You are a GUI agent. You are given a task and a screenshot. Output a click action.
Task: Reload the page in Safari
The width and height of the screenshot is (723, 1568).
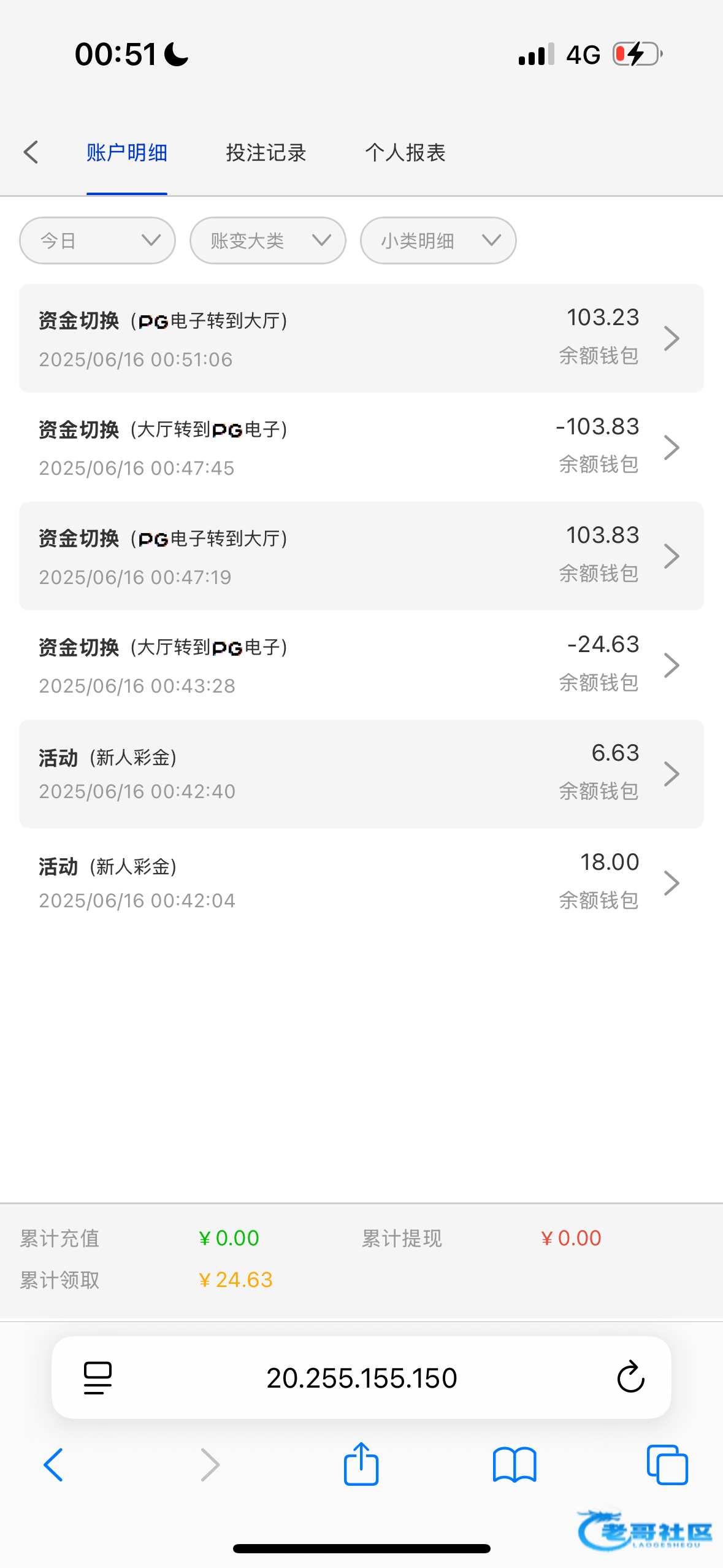tap(630, 1377)
